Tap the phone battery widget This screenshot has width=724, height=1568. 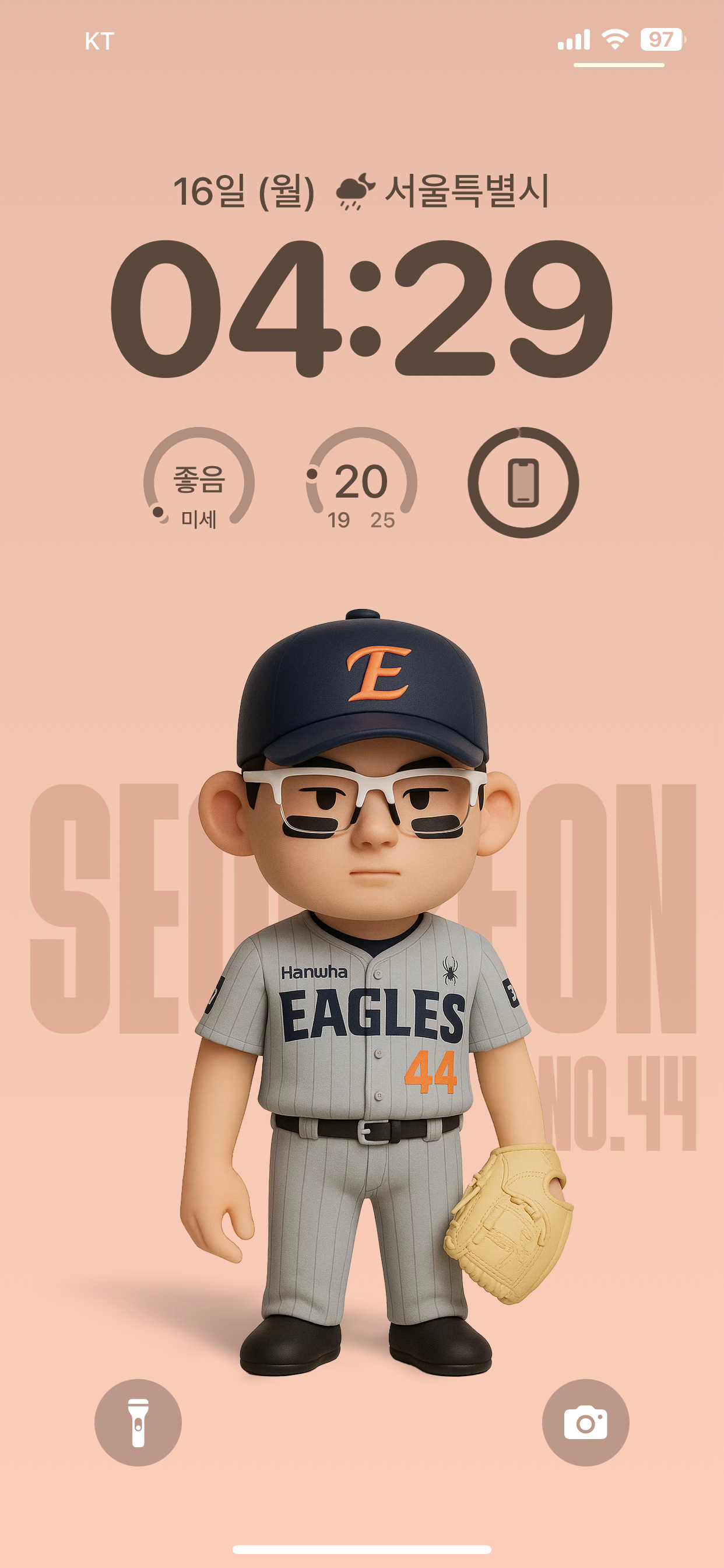[523, 482]
